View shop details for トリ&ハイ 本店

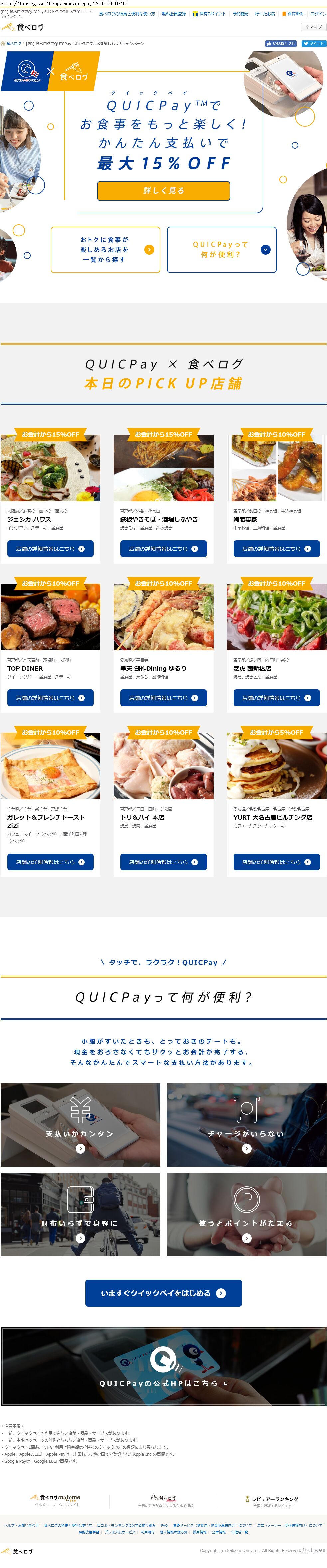pos(163,862)
